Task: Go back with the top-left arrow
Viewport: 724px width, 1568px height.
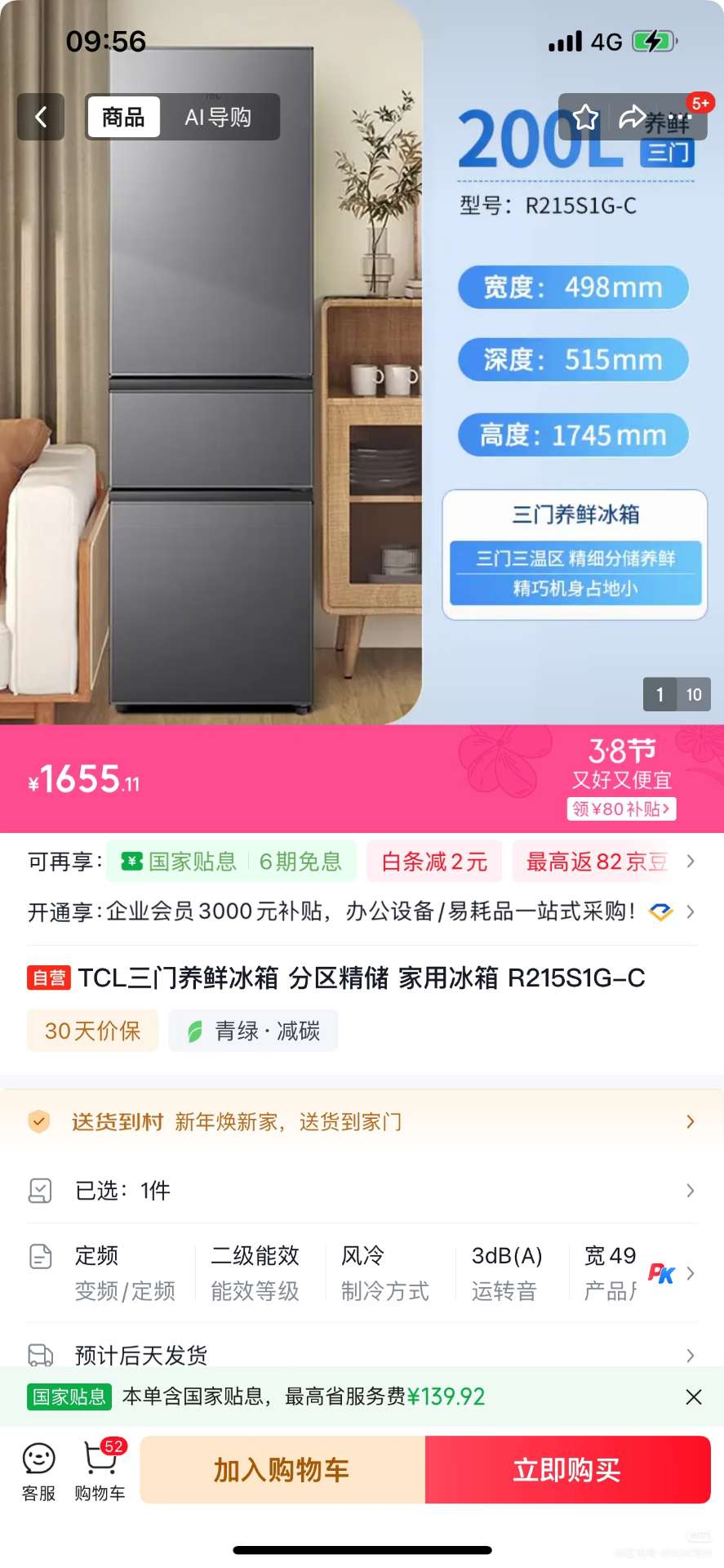Action: 41,117
